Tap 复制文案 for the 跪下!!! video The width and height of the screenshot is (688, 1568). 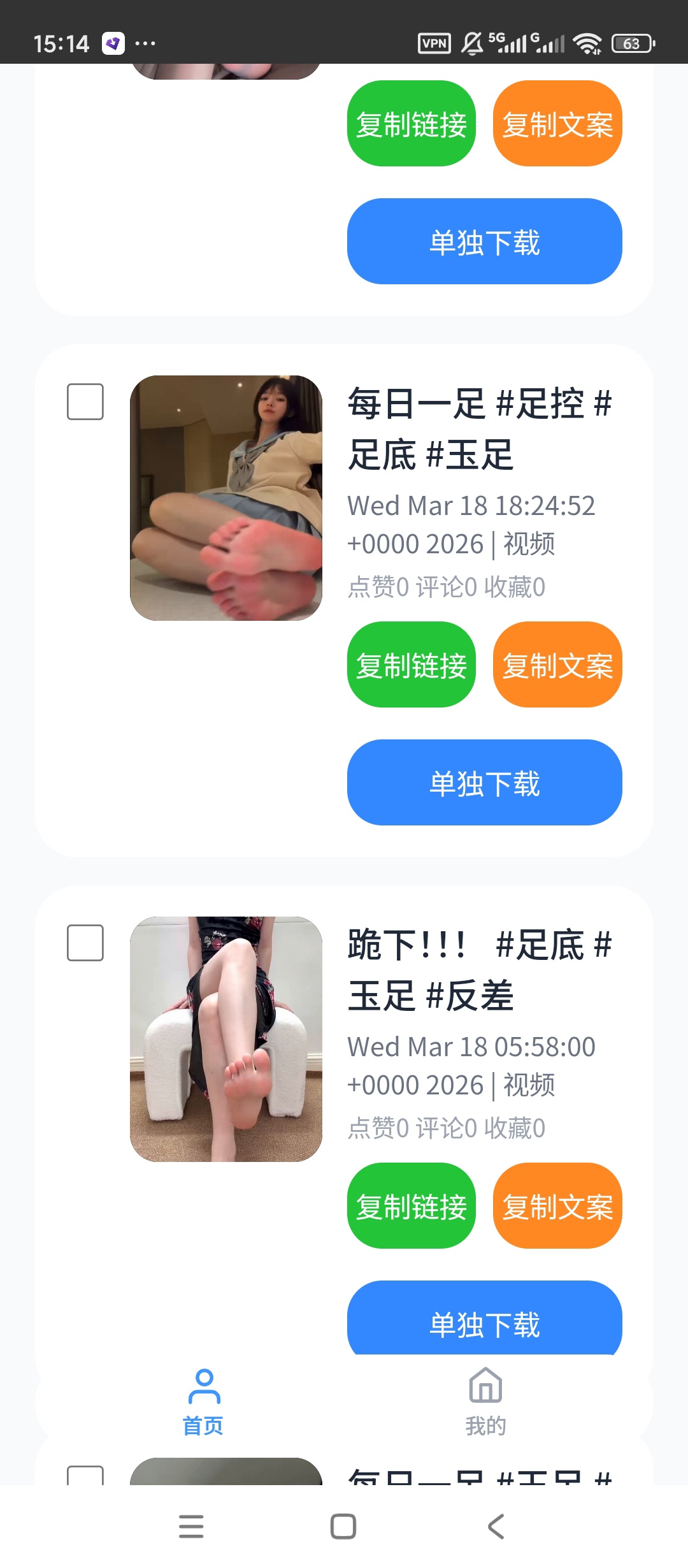click(557, 1206)
